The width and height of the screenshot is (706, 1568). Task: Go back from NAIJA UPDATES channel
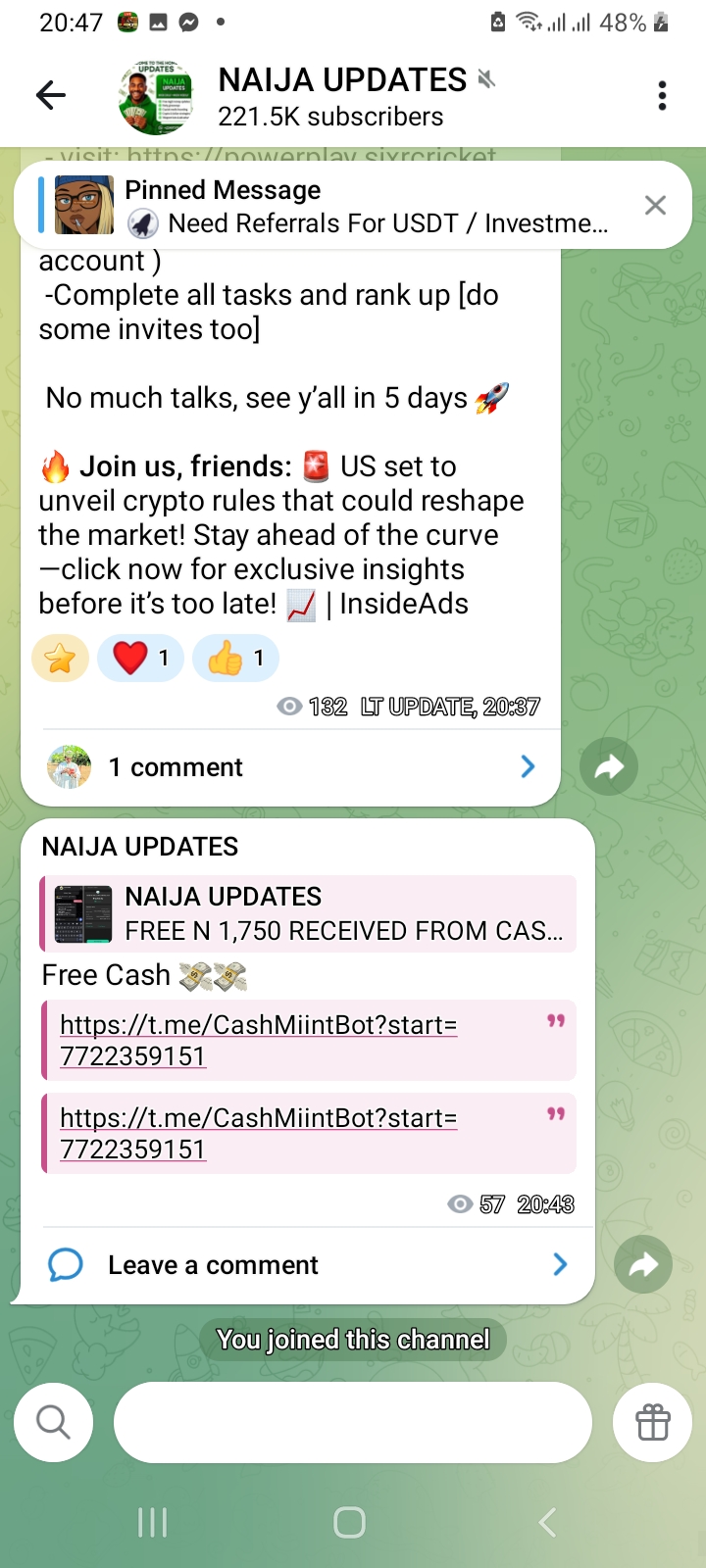[51, 95]
